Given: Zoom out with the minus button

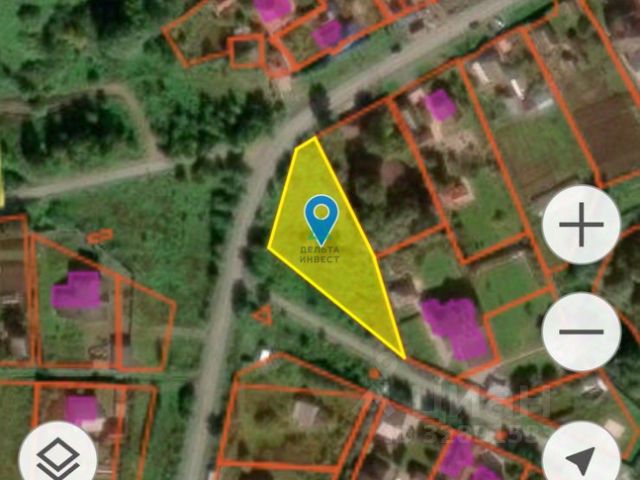Looking at the screenshot, I should click(581, 331).
